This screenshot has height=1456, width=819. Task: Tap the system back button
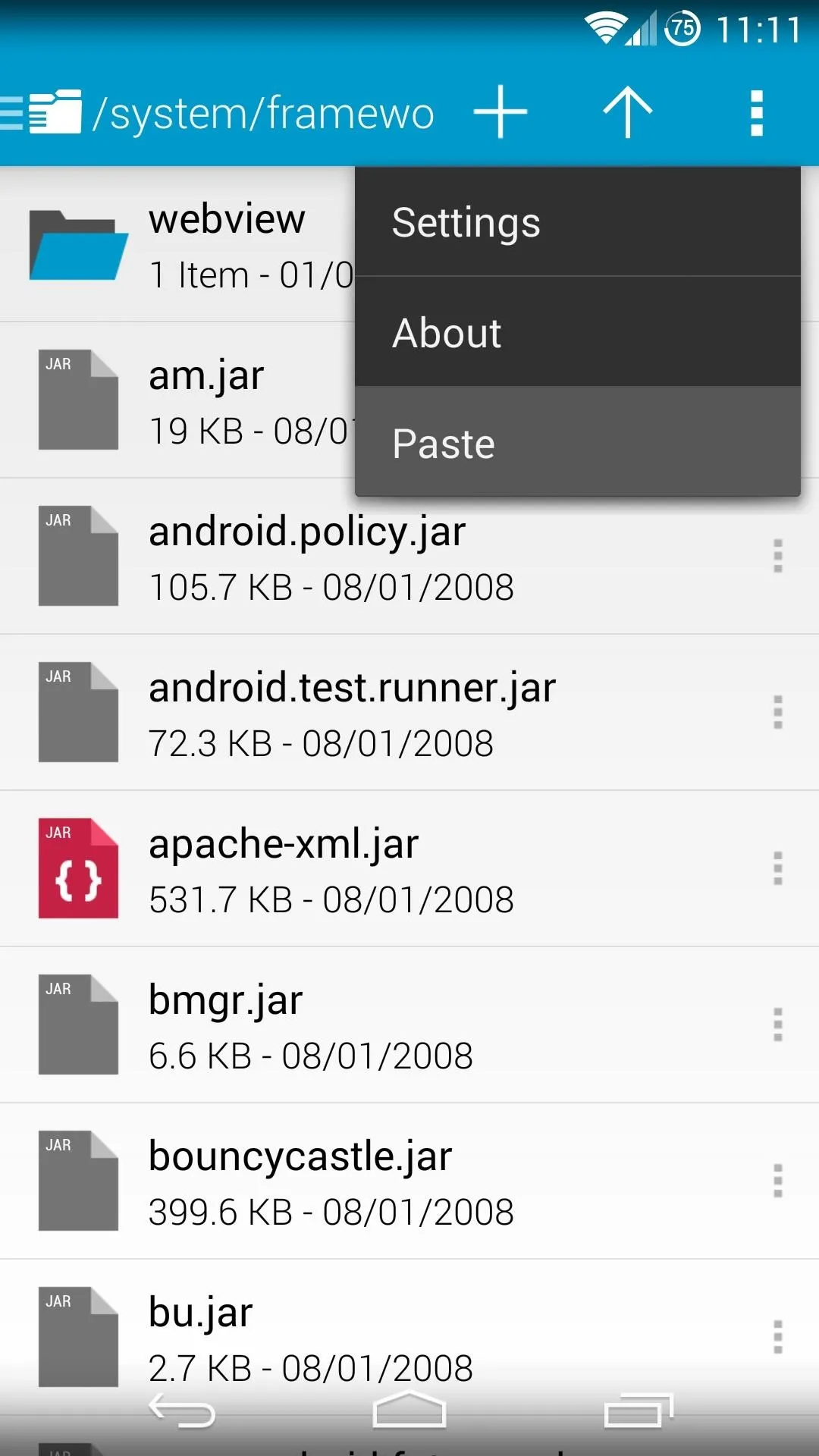[x=182, y=1410]
